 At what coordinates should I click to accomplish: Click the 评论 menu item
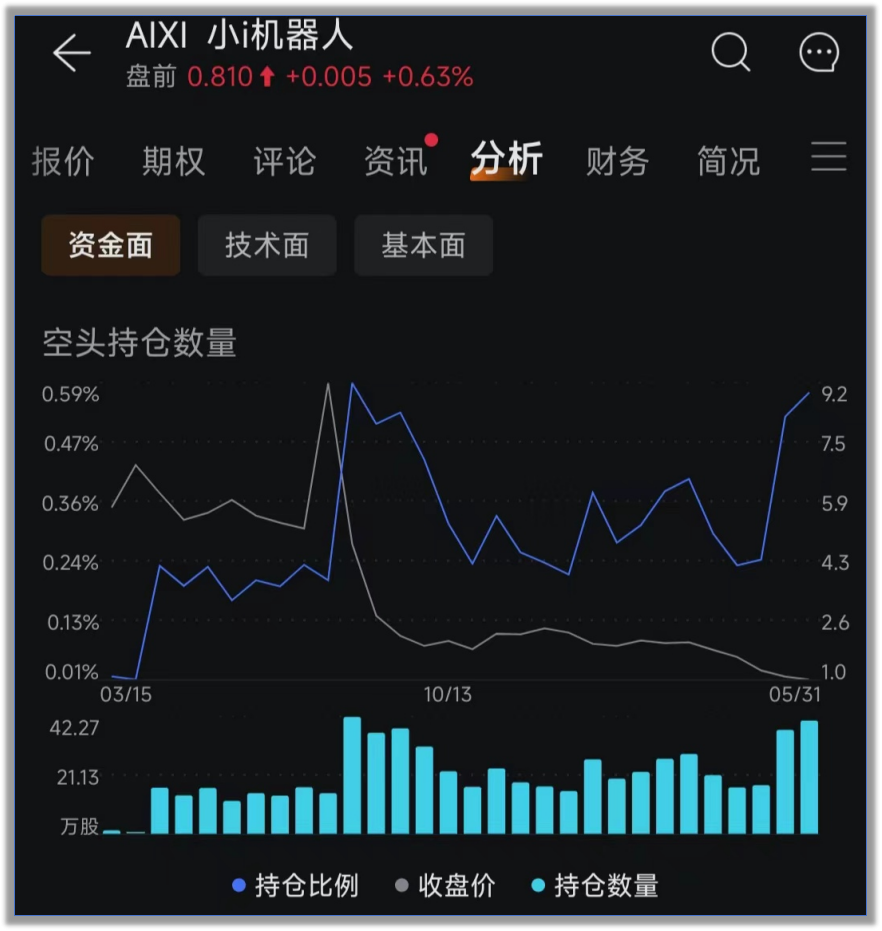(x=284, y=161)
